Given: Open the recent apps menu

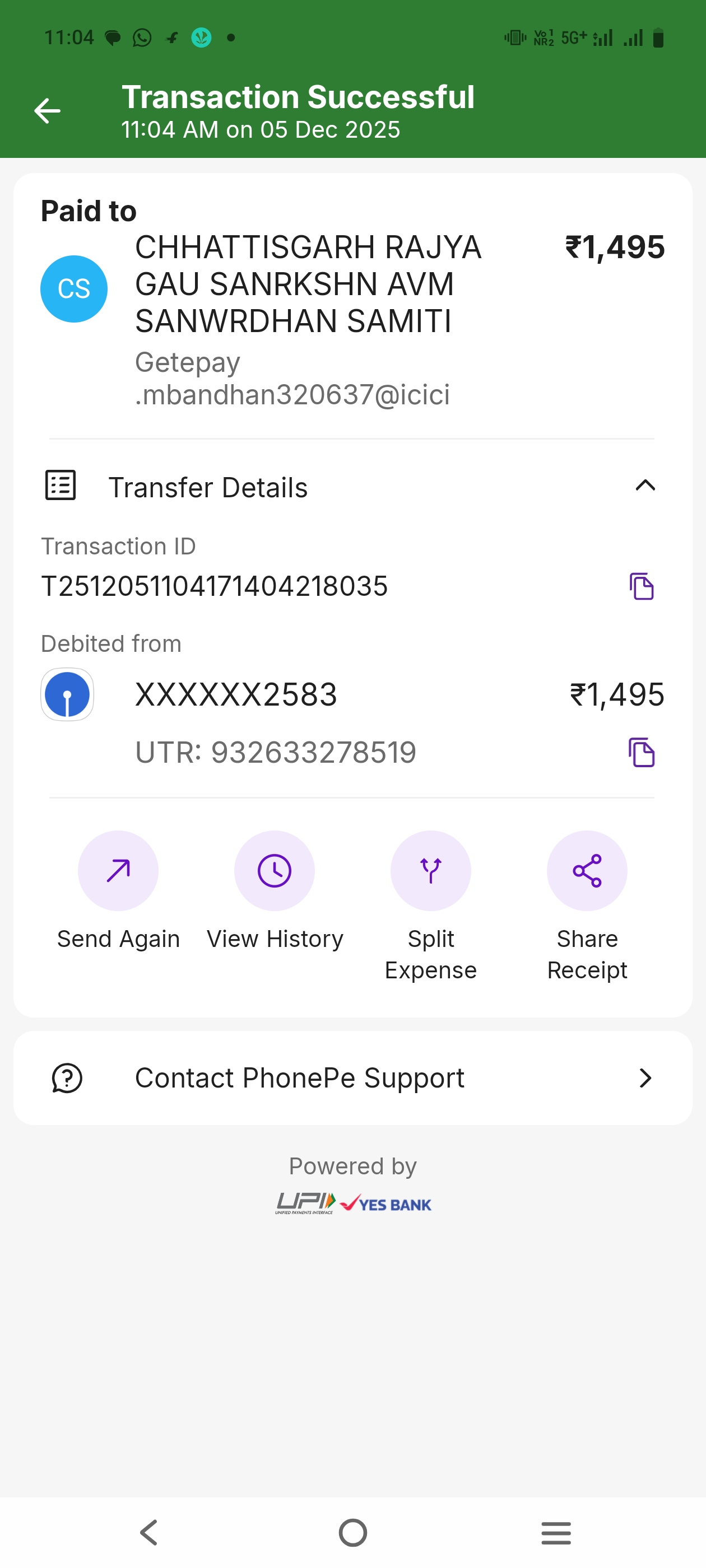Looking at the screenshot, I should click(x=555, y=1533).
